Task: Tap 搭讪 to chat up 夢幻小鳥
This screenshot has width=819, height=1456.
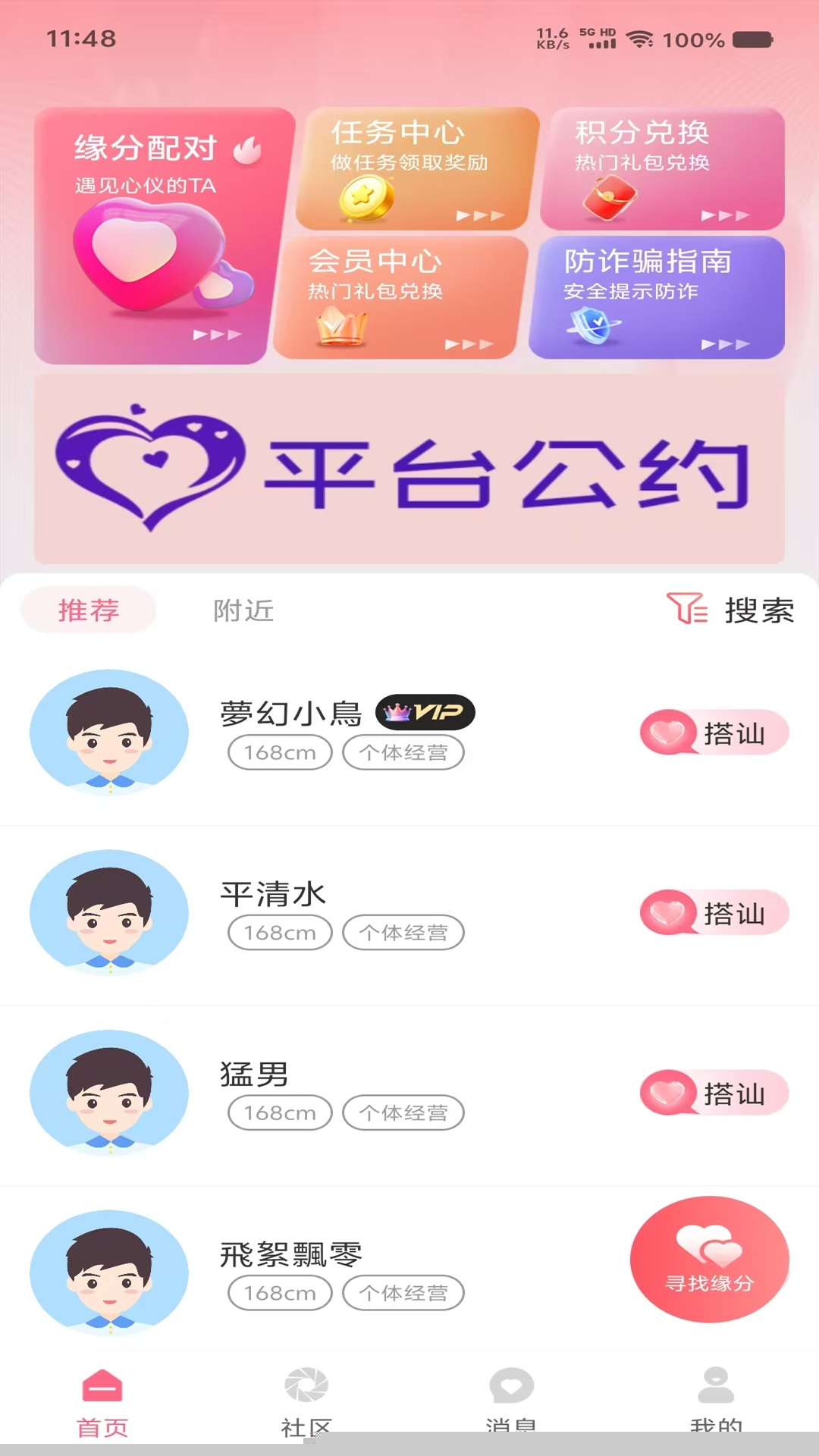Action: [x=714, y=733]
